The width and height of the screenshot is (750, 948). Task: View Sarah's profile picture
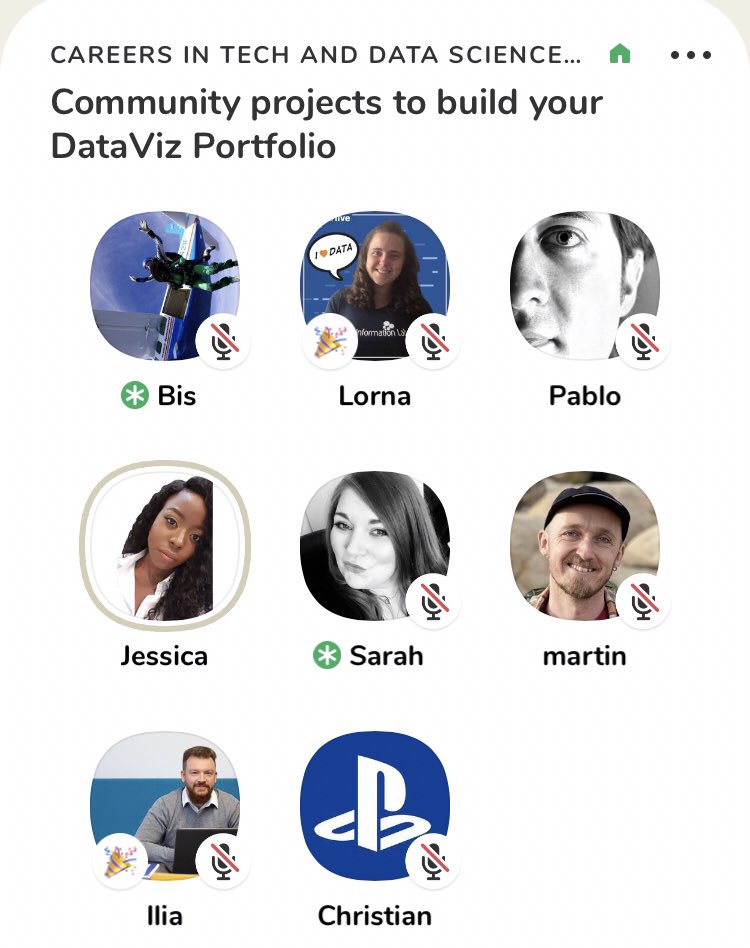tap(375, 546)
